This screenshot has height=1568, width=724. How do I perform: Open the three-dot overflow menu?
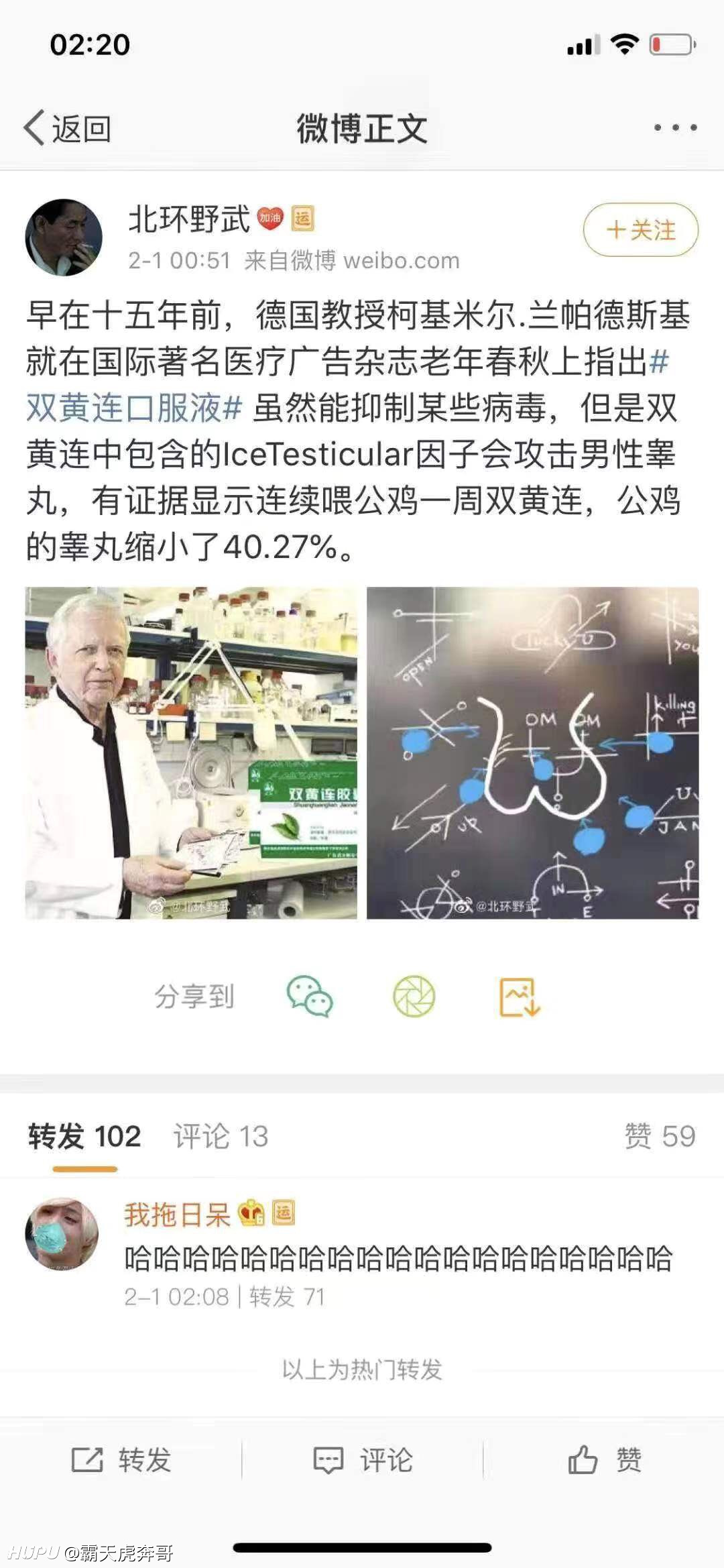click(675, 127)
